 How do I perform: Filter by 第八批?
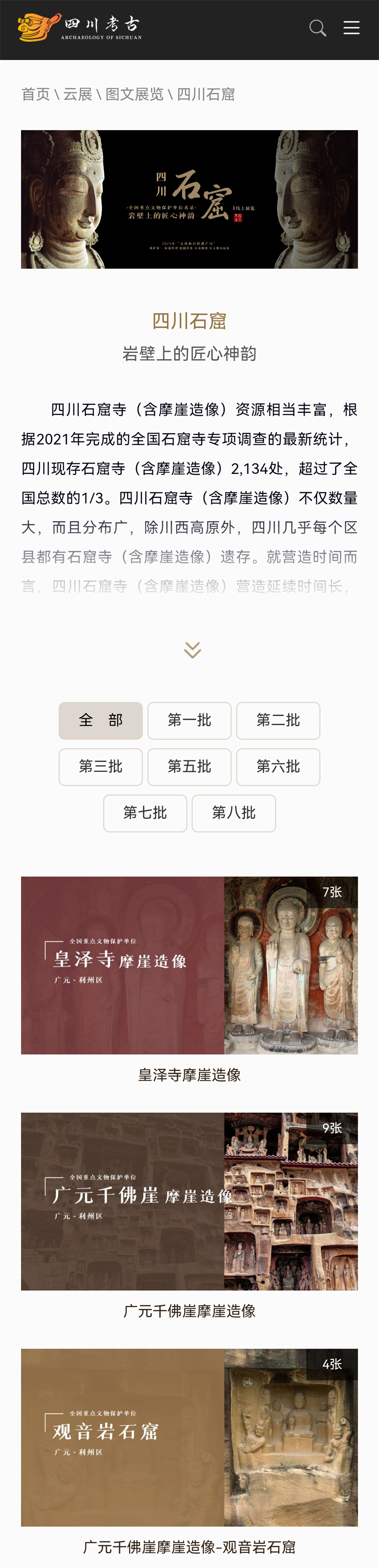tap(233, 813)
